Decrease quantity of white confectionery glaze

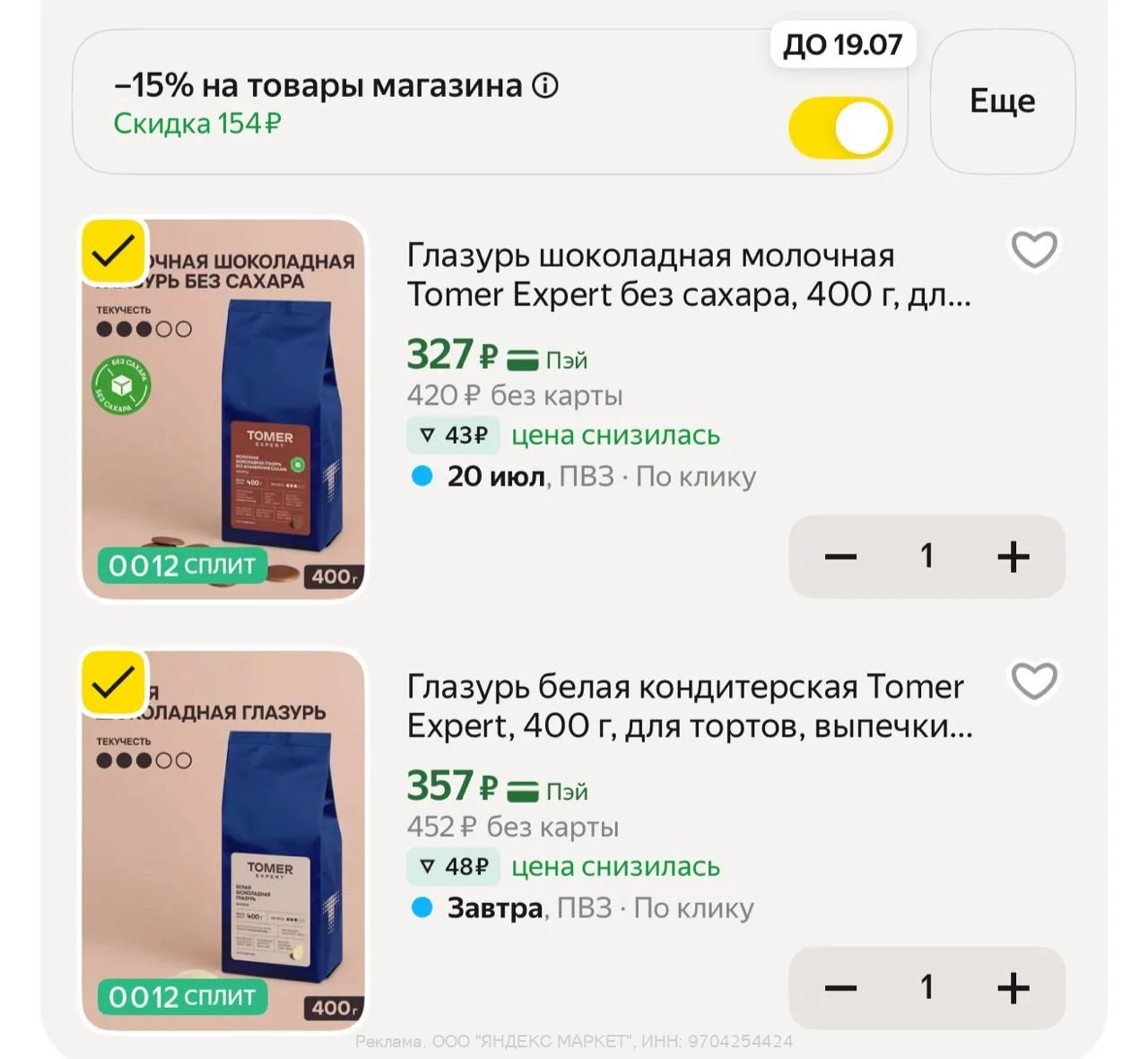840,988
